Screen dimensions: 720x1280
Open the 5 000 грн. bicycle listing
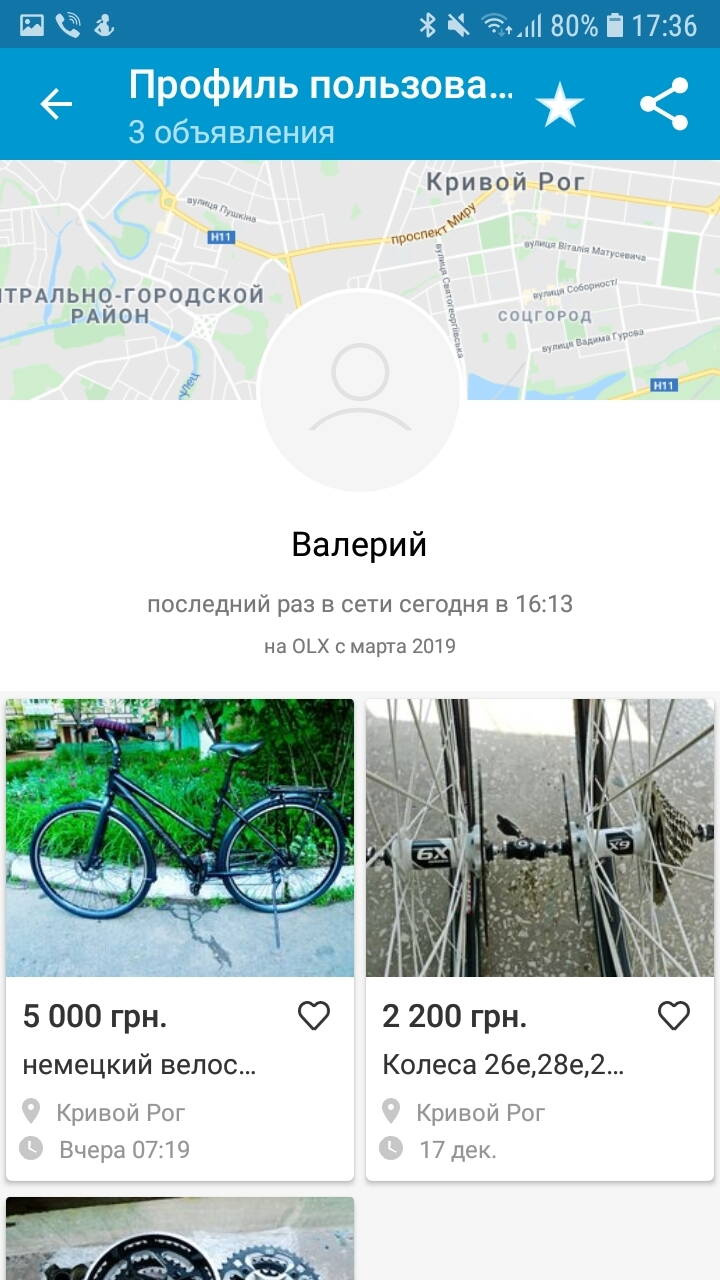point(180,838)
